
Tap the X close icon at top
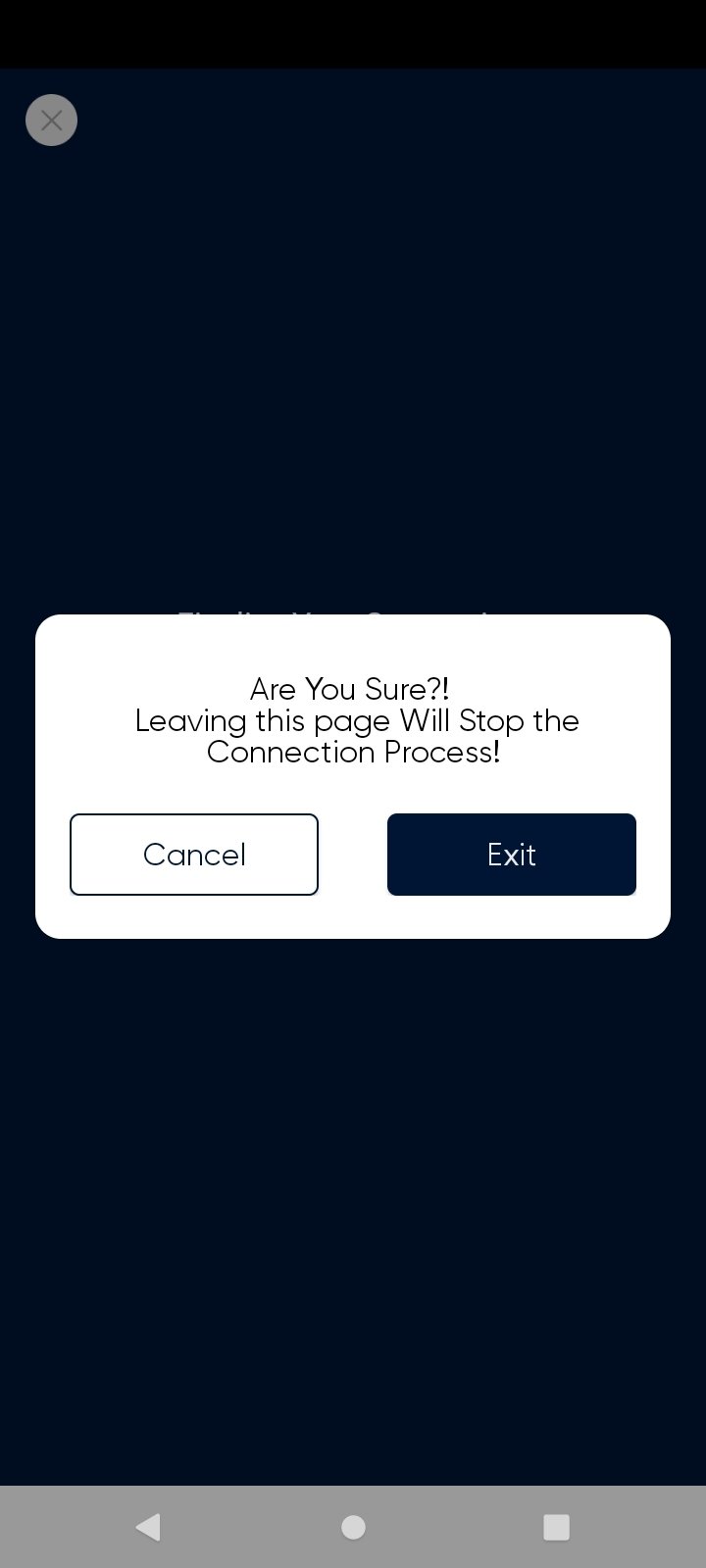click(x=51, y=121)
